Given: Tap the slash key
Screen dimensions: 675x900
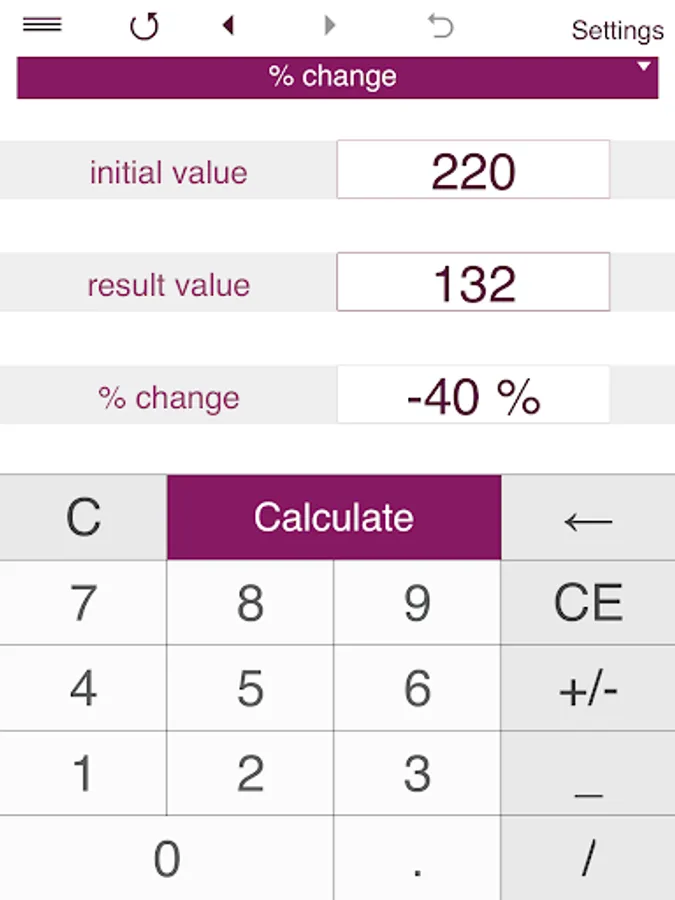Looking at the screenshot, I should pos(588,858).
